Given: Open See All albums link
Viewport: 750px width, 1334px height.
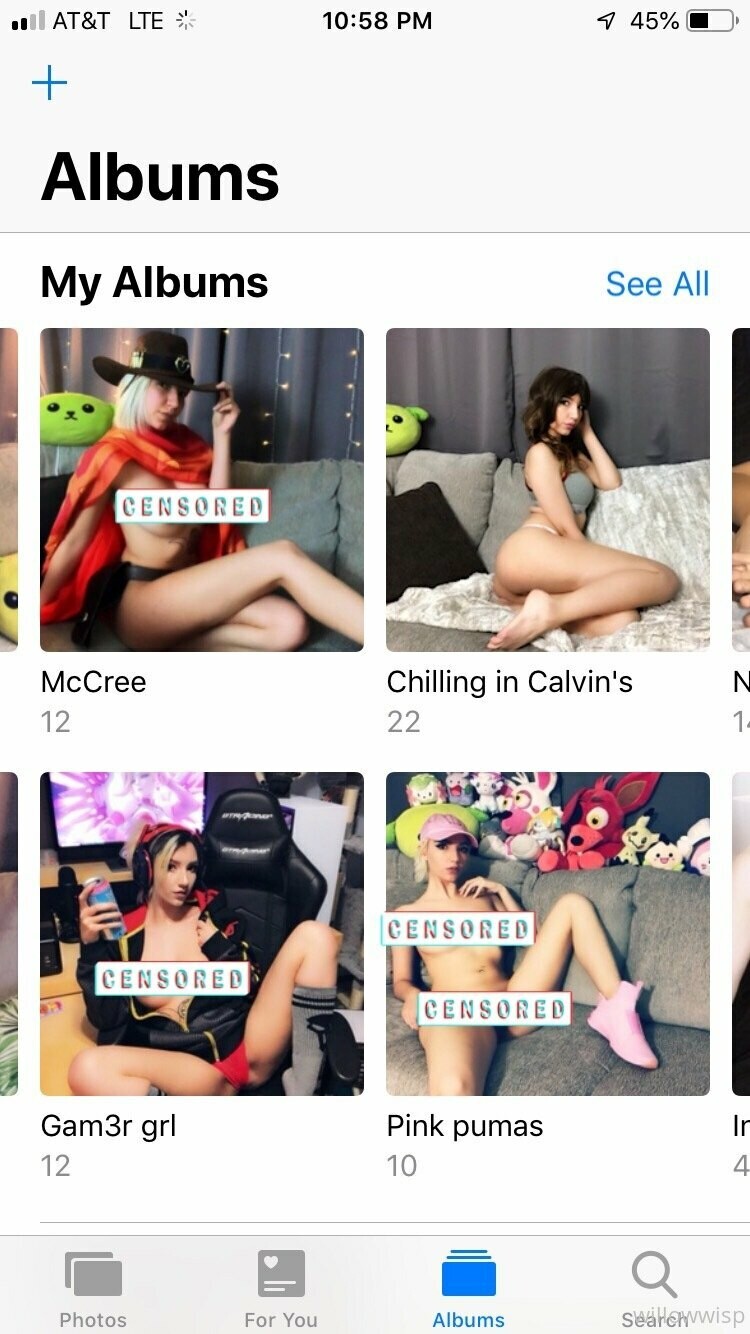Looking at the screenshot, I should click(x=657, y=284).
